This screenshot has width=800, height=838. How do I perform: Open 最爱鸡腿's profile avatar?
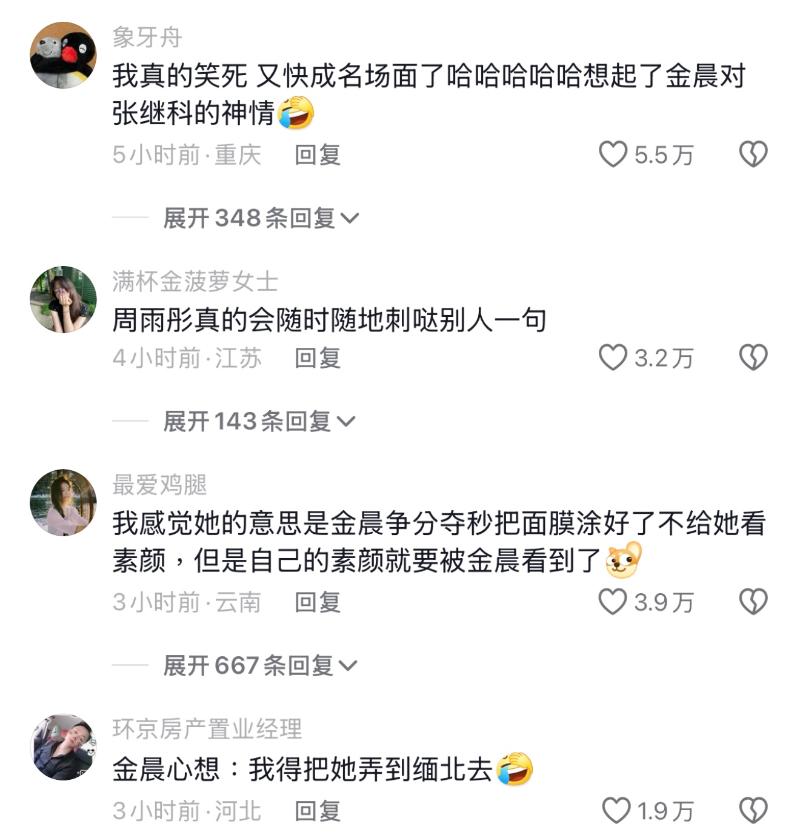click(x=64, y=502)
